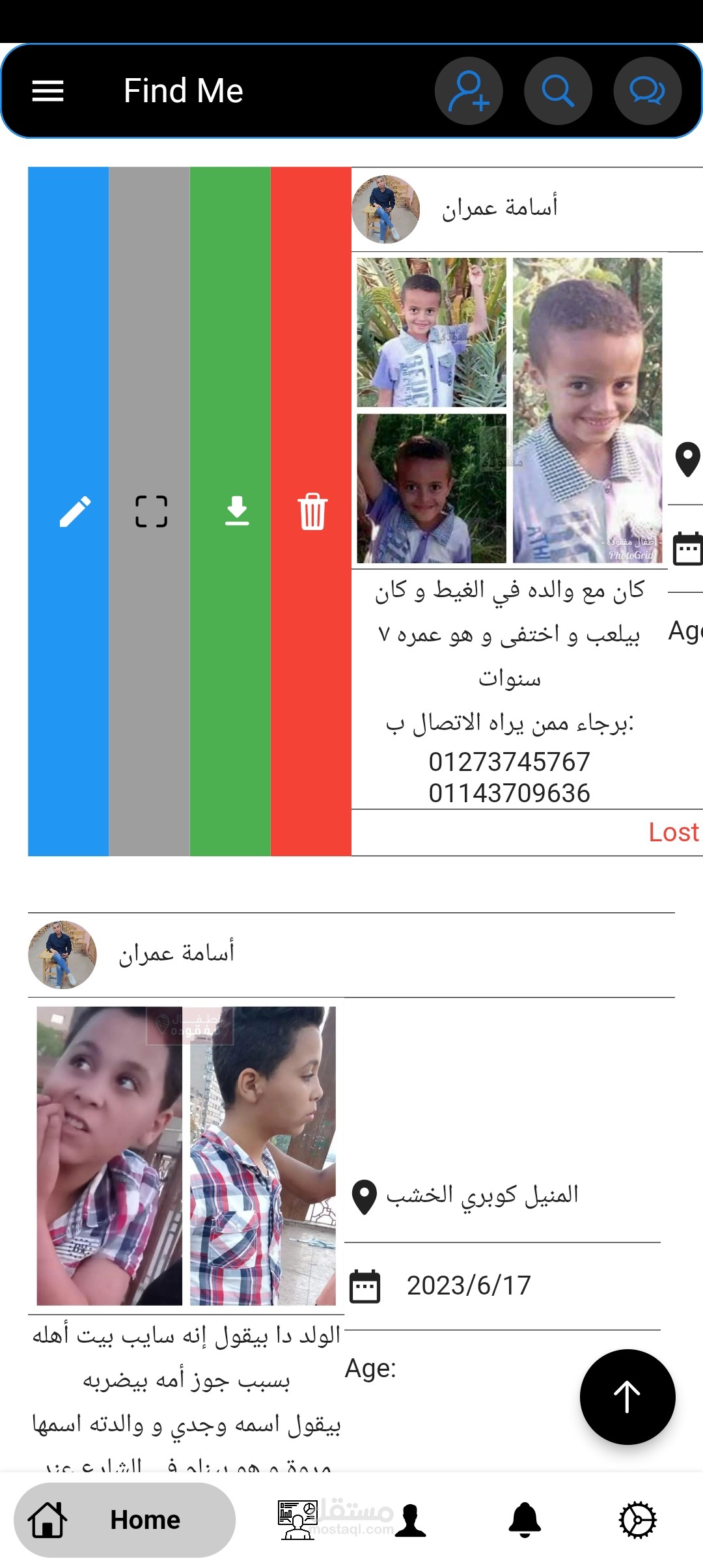The height and width of the screenshot is (1568, 703).
Task: Switch to the Home tab
Action: (125, 1520)
